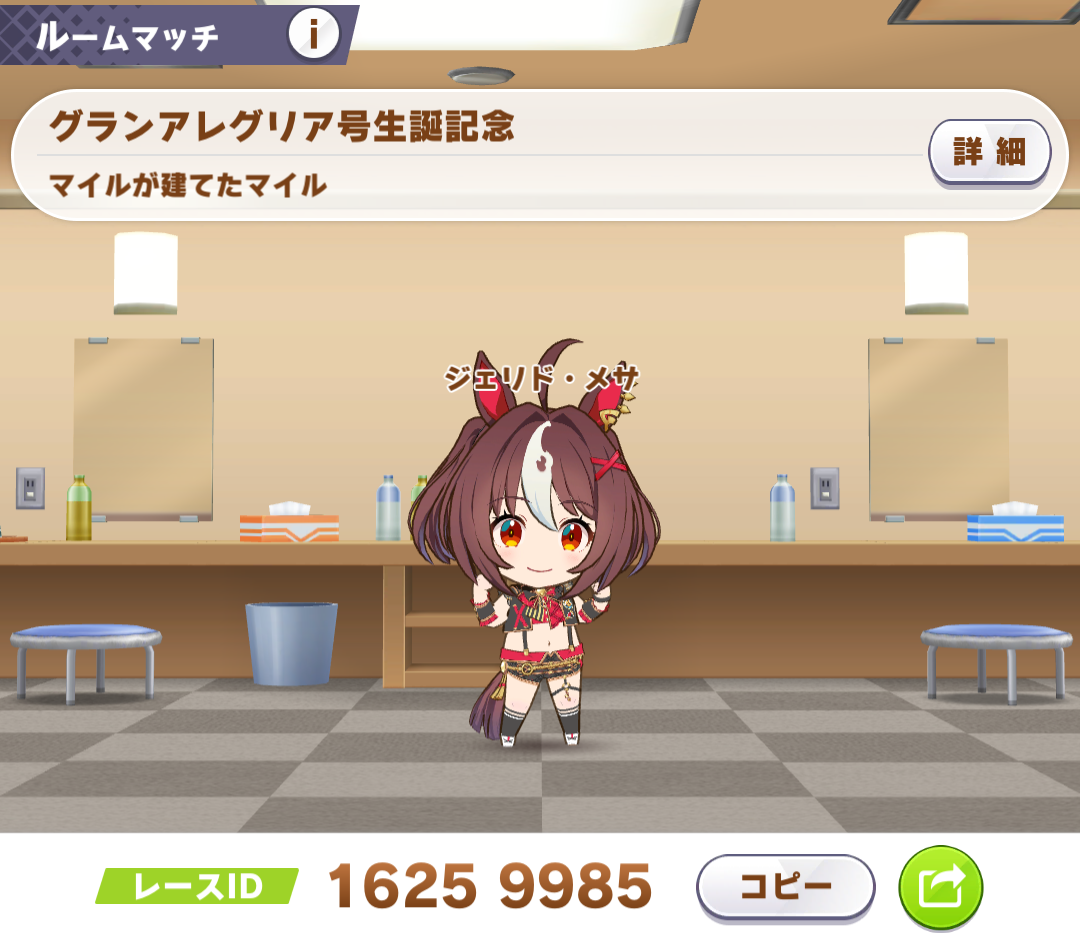Open the room match info icon
The height and width of the screenshot is (941, 1080).
pos(313,36)
